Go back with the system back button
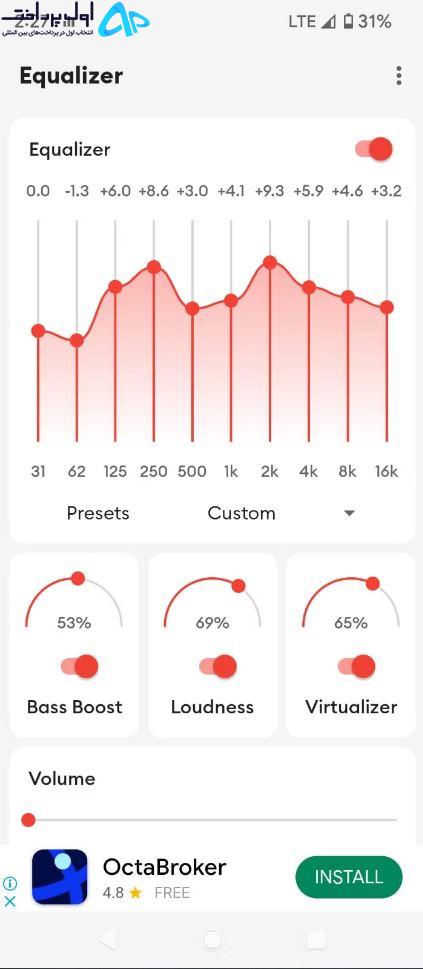Image resolution: width=423 pixels, height=969 pixels. [107, 940]
